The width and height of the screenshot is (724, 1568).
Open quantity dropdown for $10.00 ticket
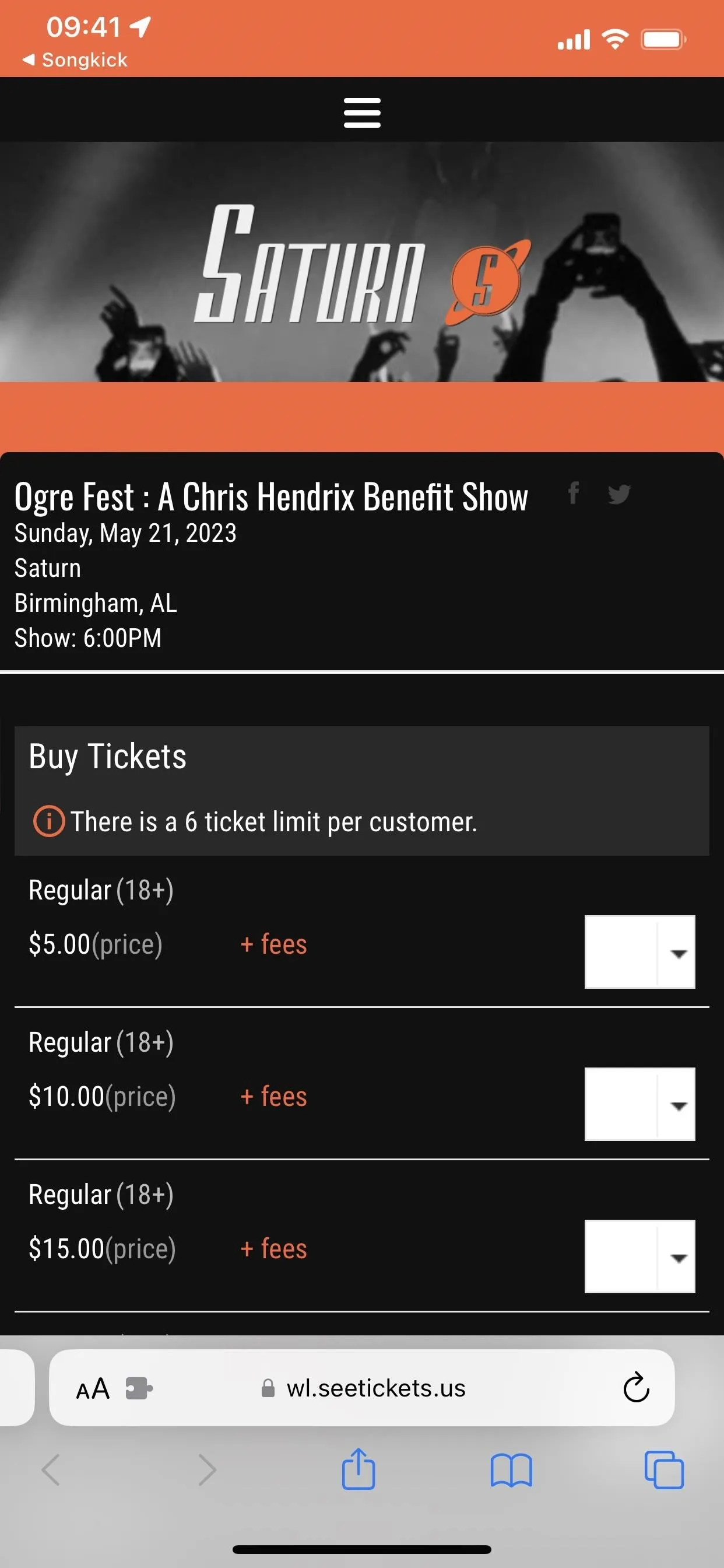[639, 1104]
